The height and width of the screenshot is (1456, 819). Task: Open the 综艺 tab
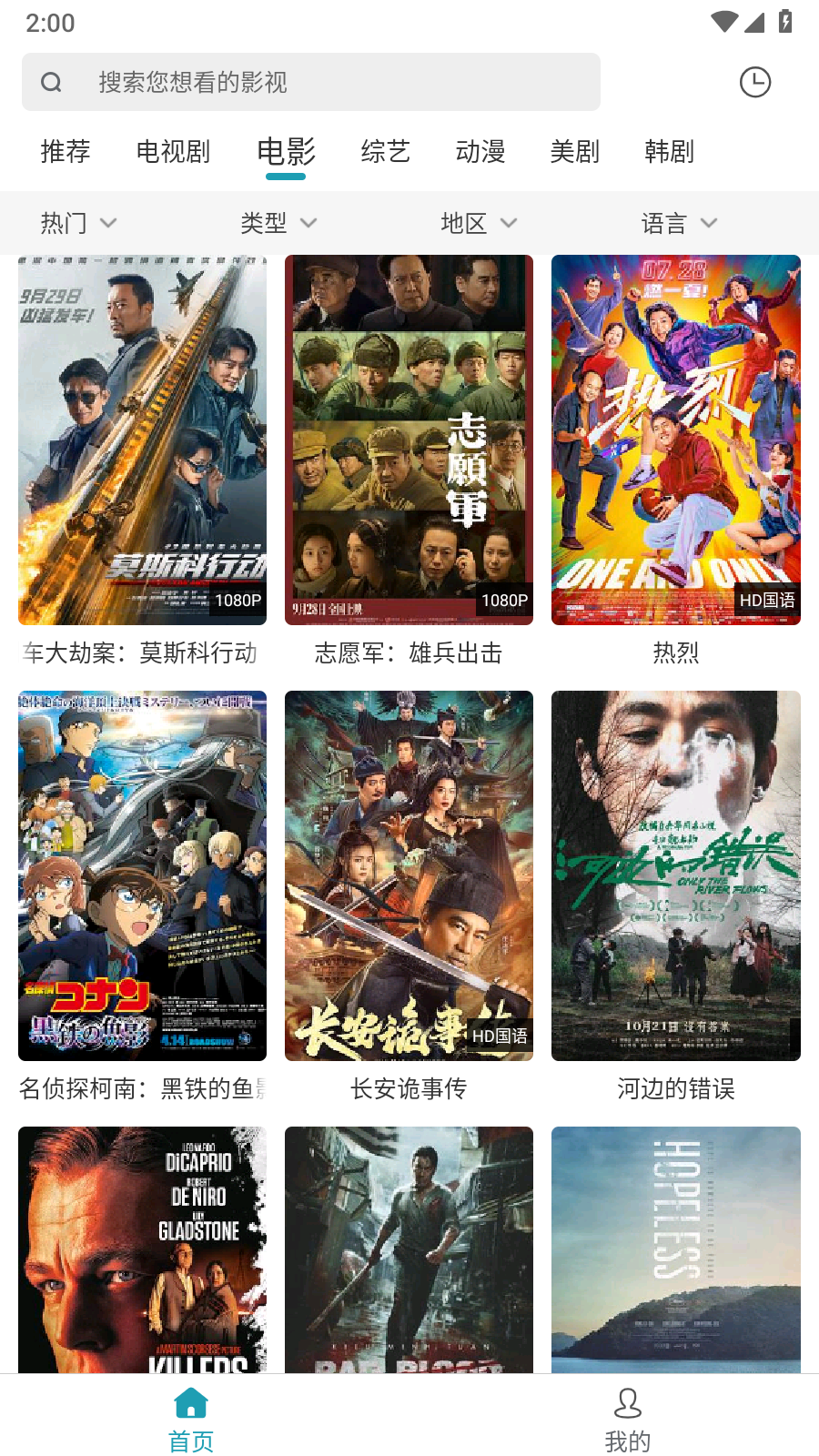pos(384,152)
